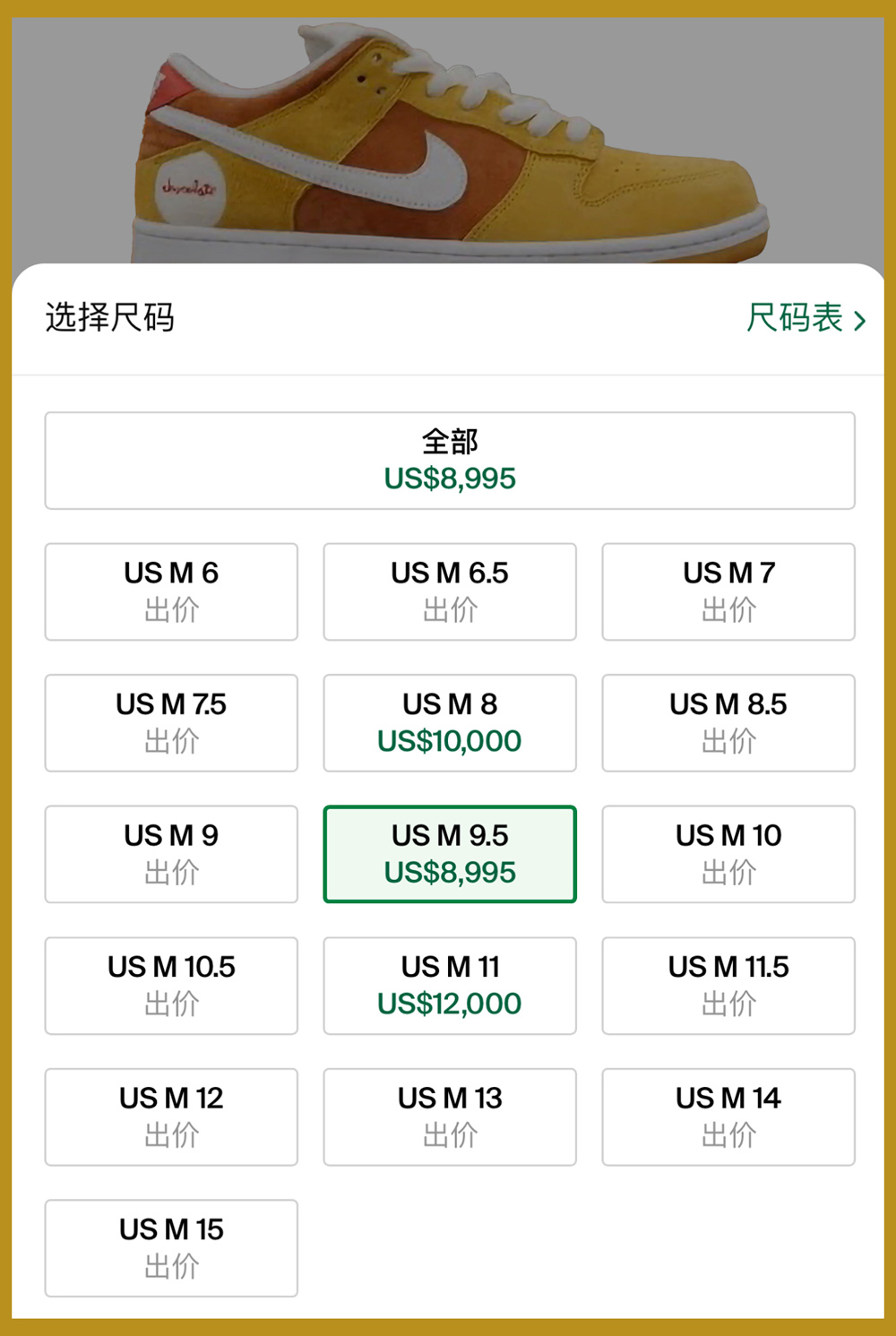Pick size US M 7.5
This screenshot has height=1336, width=896.
(x=171, y=723)
